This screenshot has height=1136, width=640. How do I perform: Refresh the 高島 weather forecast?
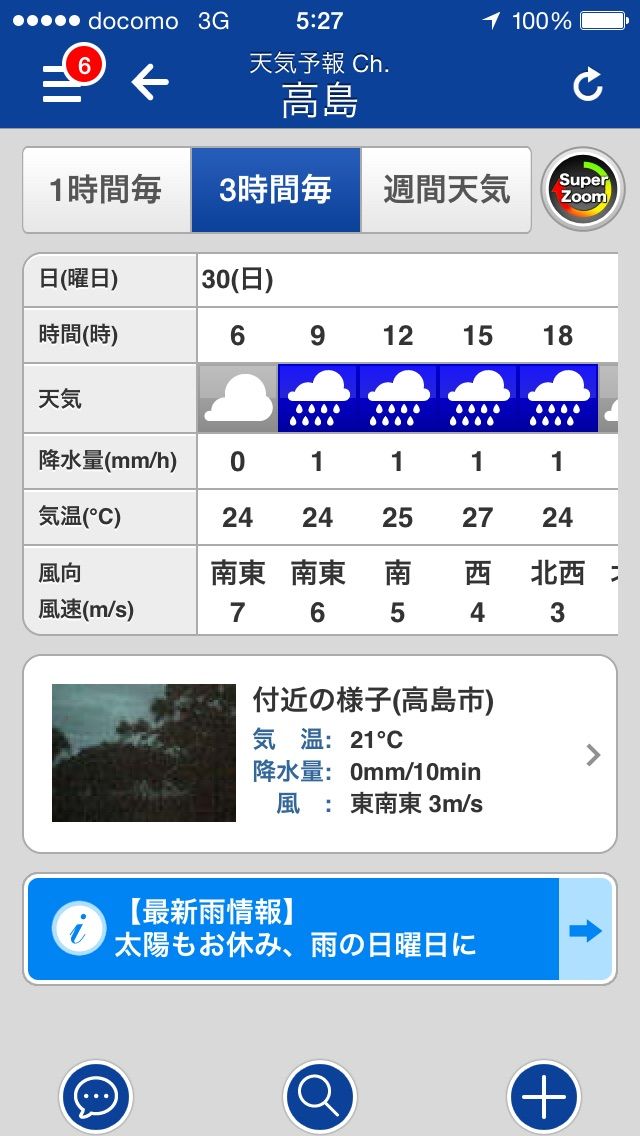[588, 86]
